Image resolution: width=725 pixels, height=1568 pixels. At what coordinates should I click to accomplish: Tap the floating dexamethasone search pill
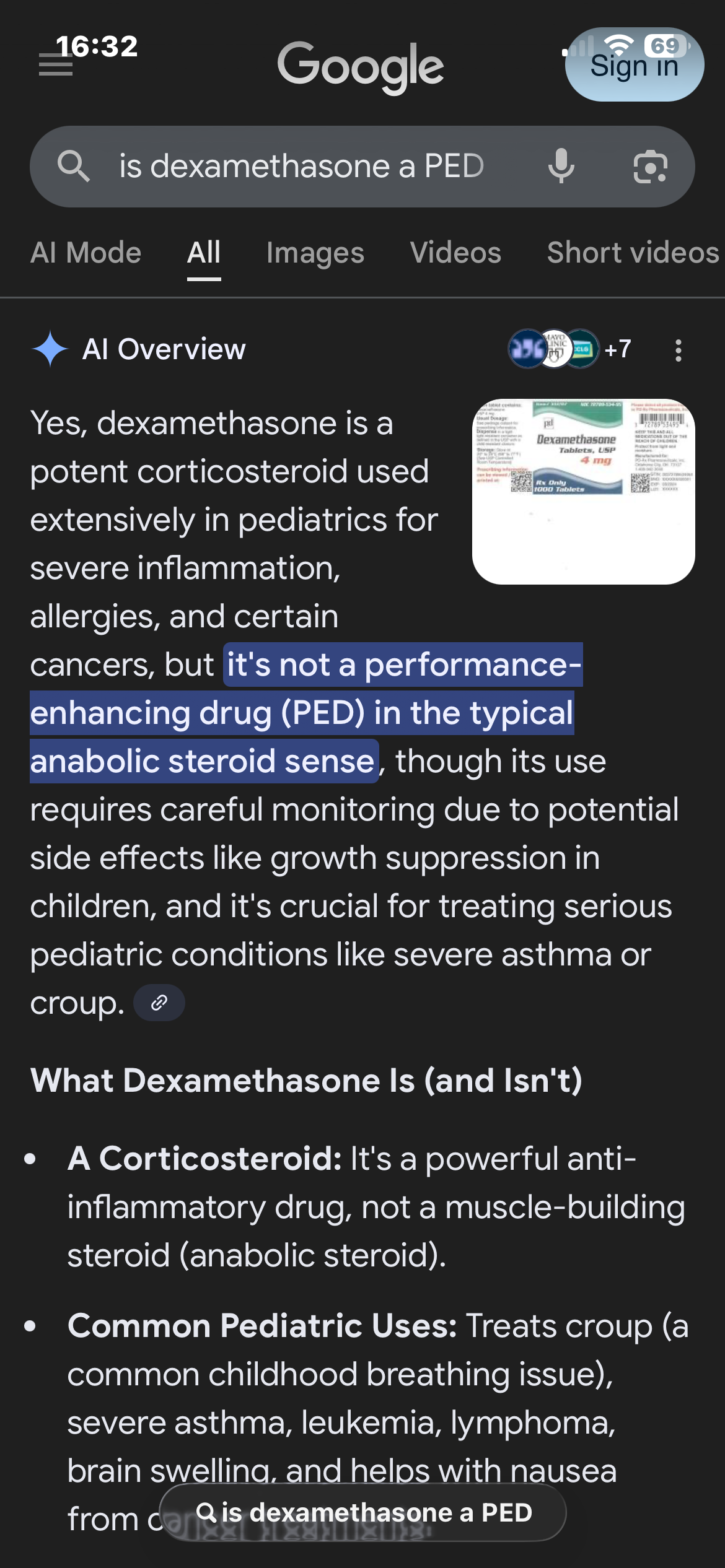[363, 1513]
